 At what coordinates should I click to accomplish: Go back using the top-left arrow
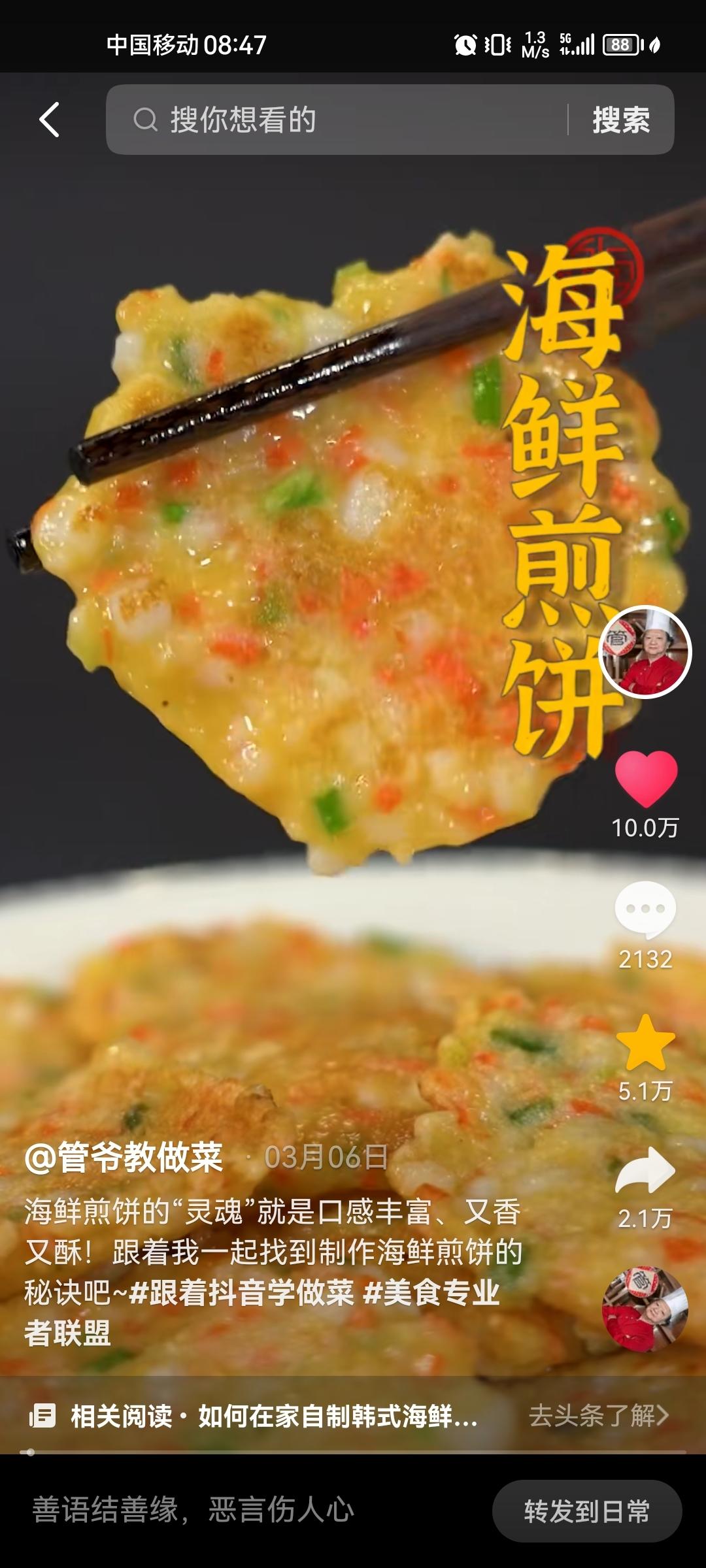coord(49,120)
